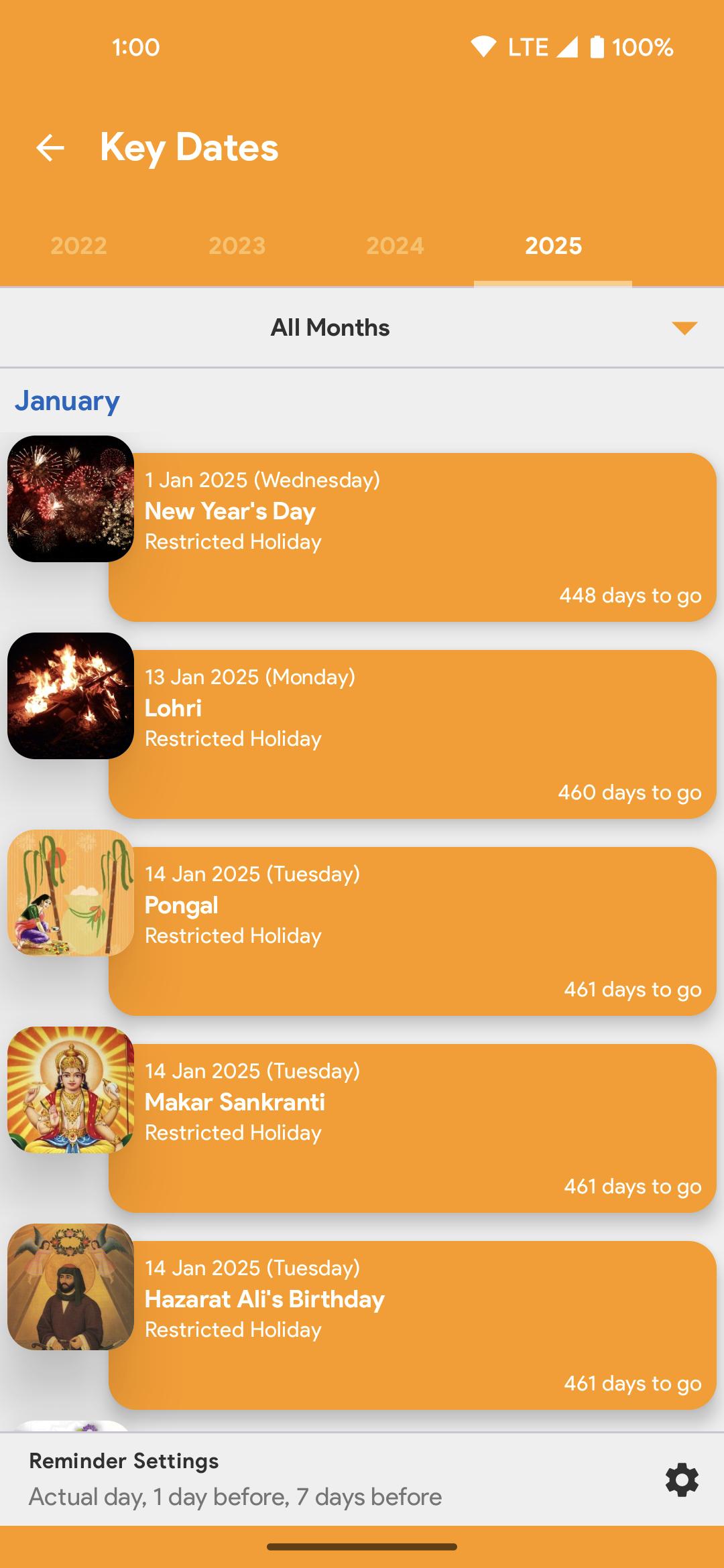This screenshot has width=724, height=1568.
Task: Go back from Key Dates
Action: [50, 147]
